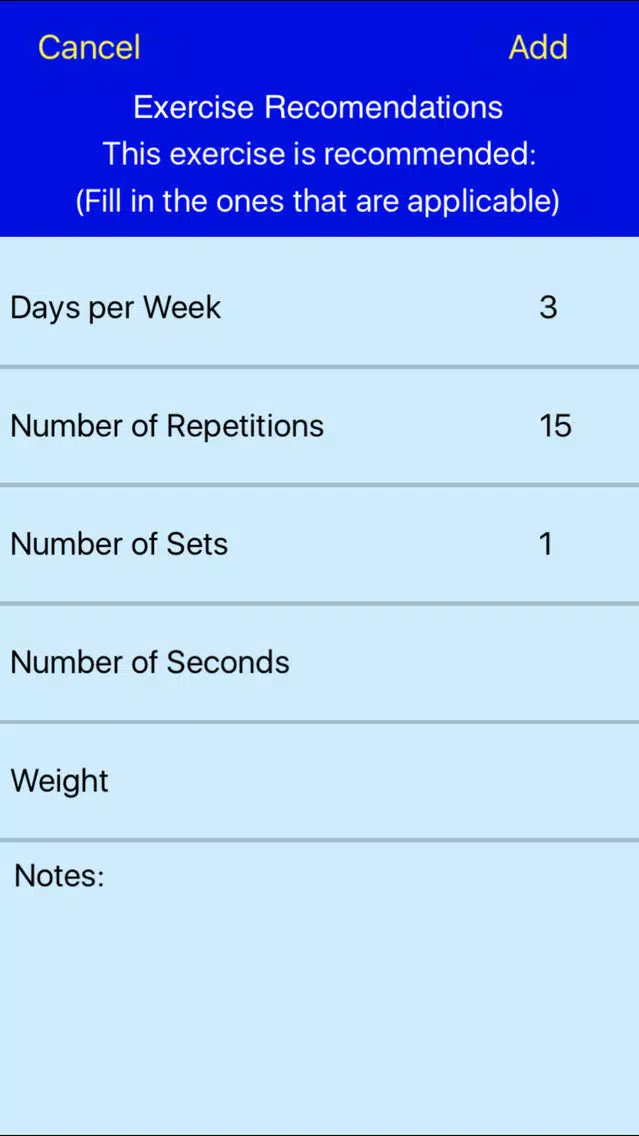Image resolution: width=639 pixels, height=1136 pixels.
Task: Tap the Notes text area
Action: point(320,985)
